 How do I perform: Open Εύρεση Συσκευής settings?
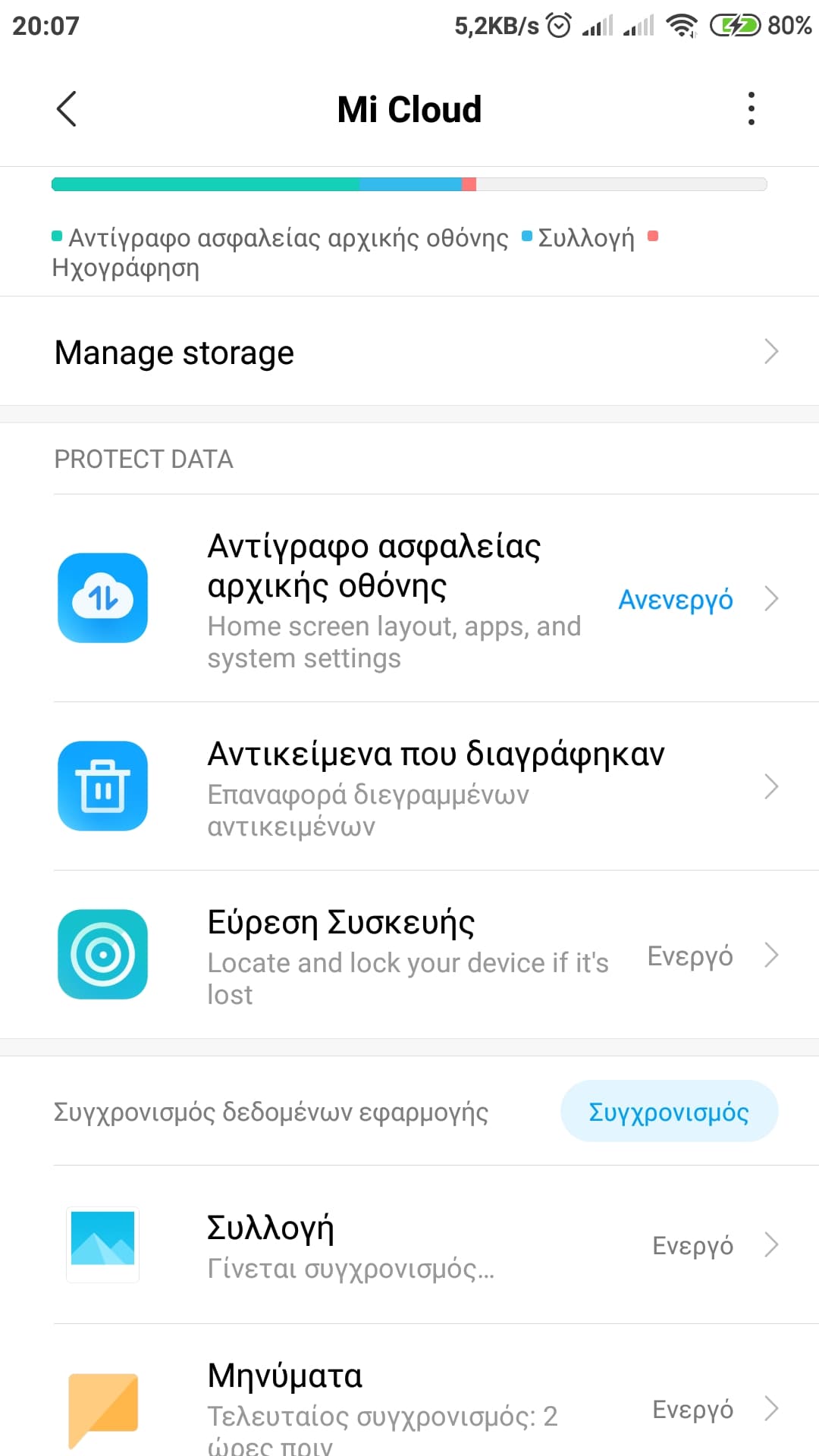click(x=409, y=955)
